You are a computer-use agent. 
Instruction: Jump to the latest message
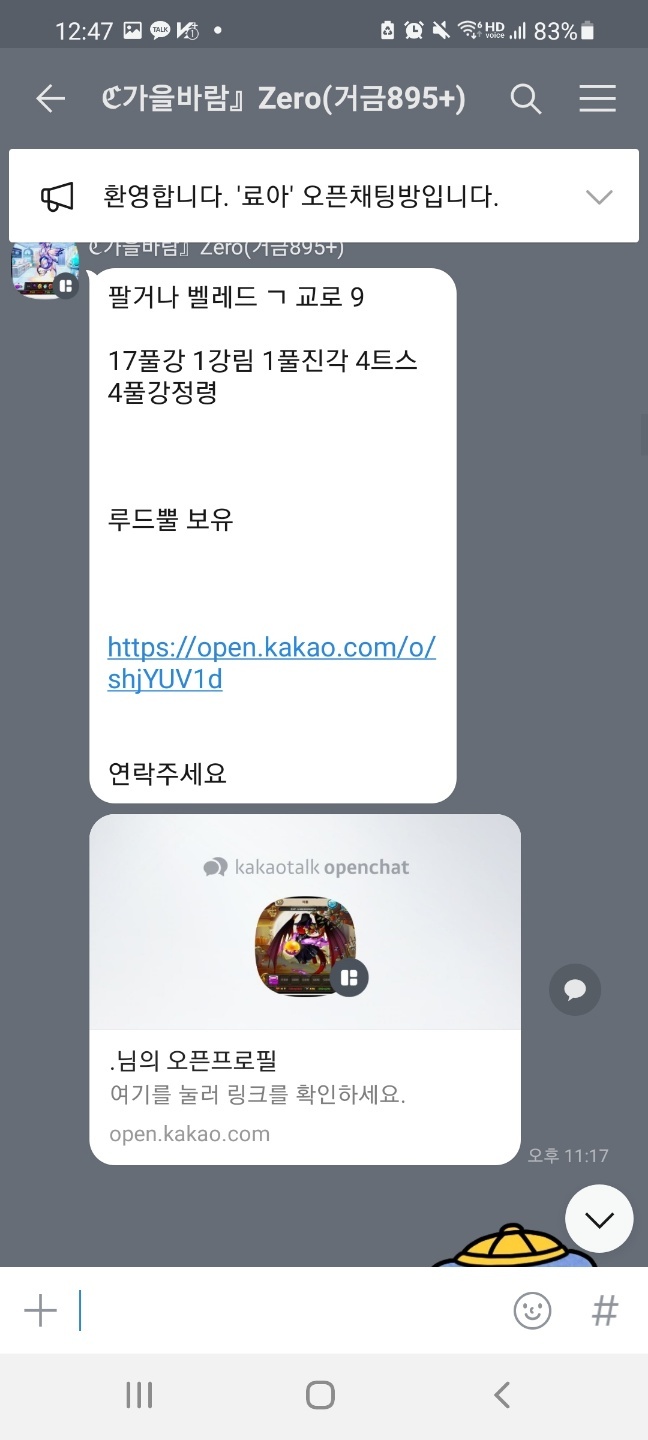pyautogui.click(x=599, y=1218)
